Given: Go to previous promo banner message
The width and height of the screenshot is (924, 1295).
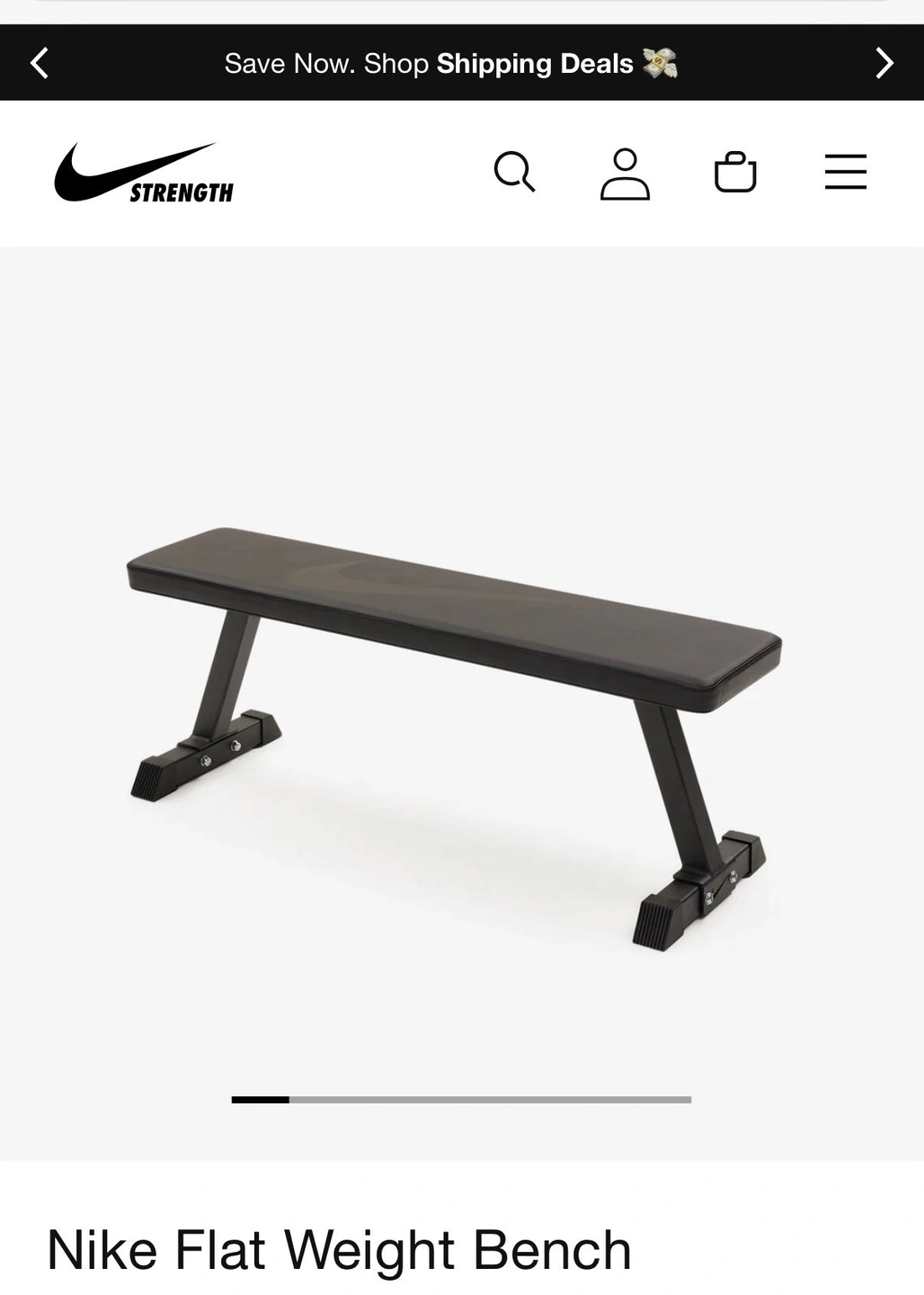Looking at the screenshot, I should 40,63.
